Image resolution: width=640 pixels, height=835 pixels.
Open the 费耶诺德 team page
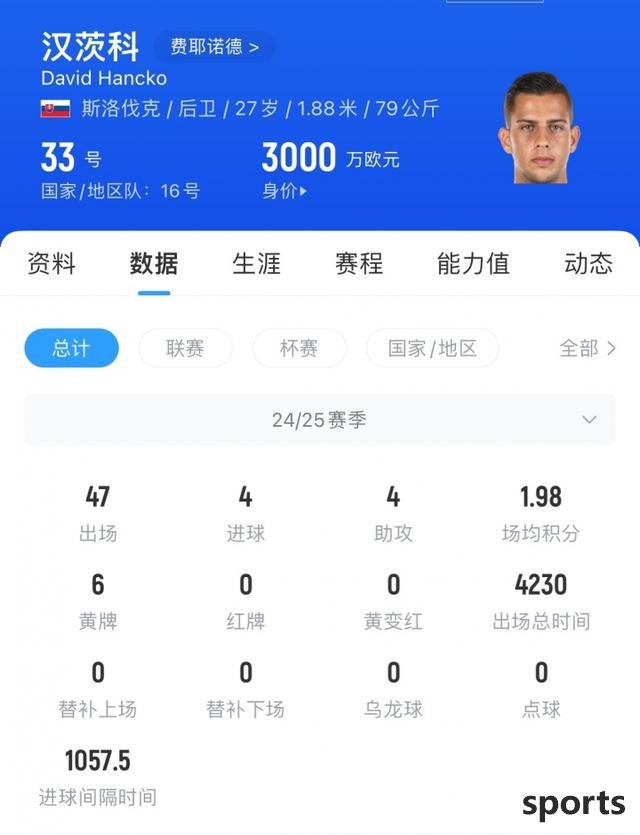click(x=214, y=47)
